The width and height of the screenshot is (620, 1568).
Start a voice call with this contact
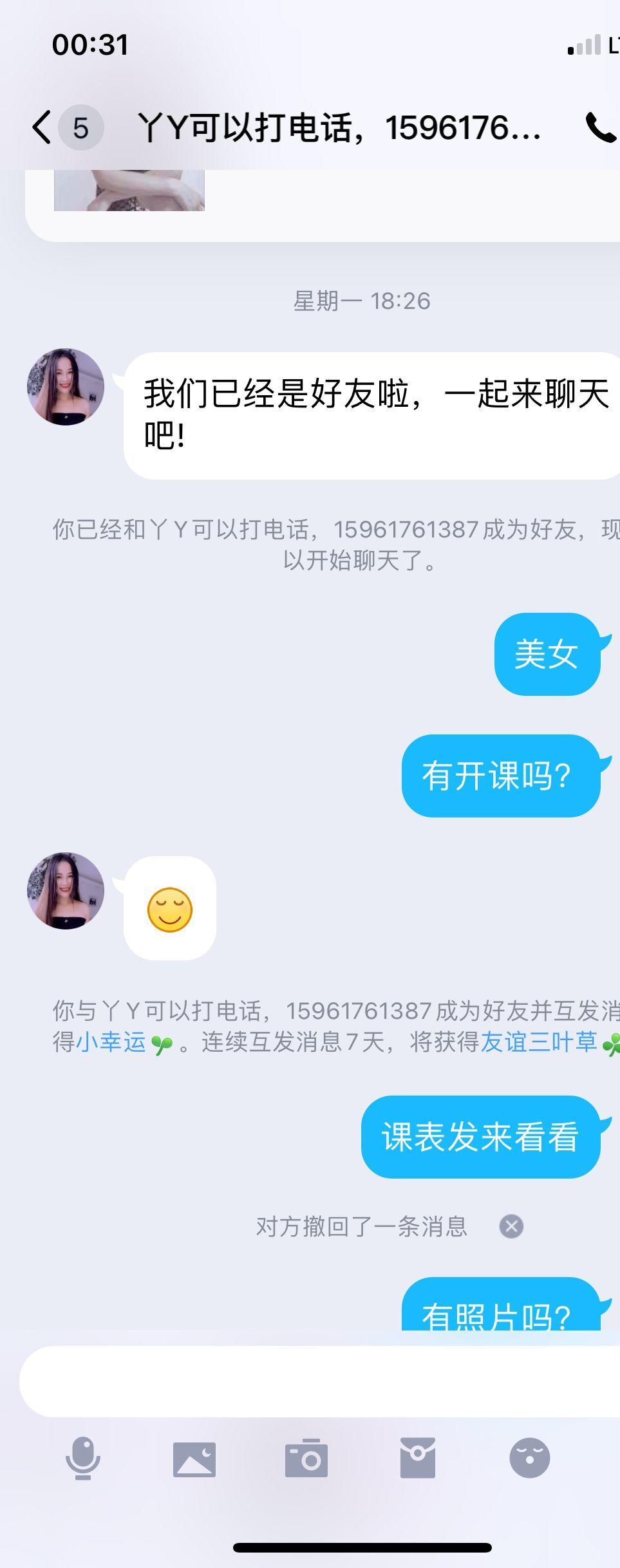(600, 127)
